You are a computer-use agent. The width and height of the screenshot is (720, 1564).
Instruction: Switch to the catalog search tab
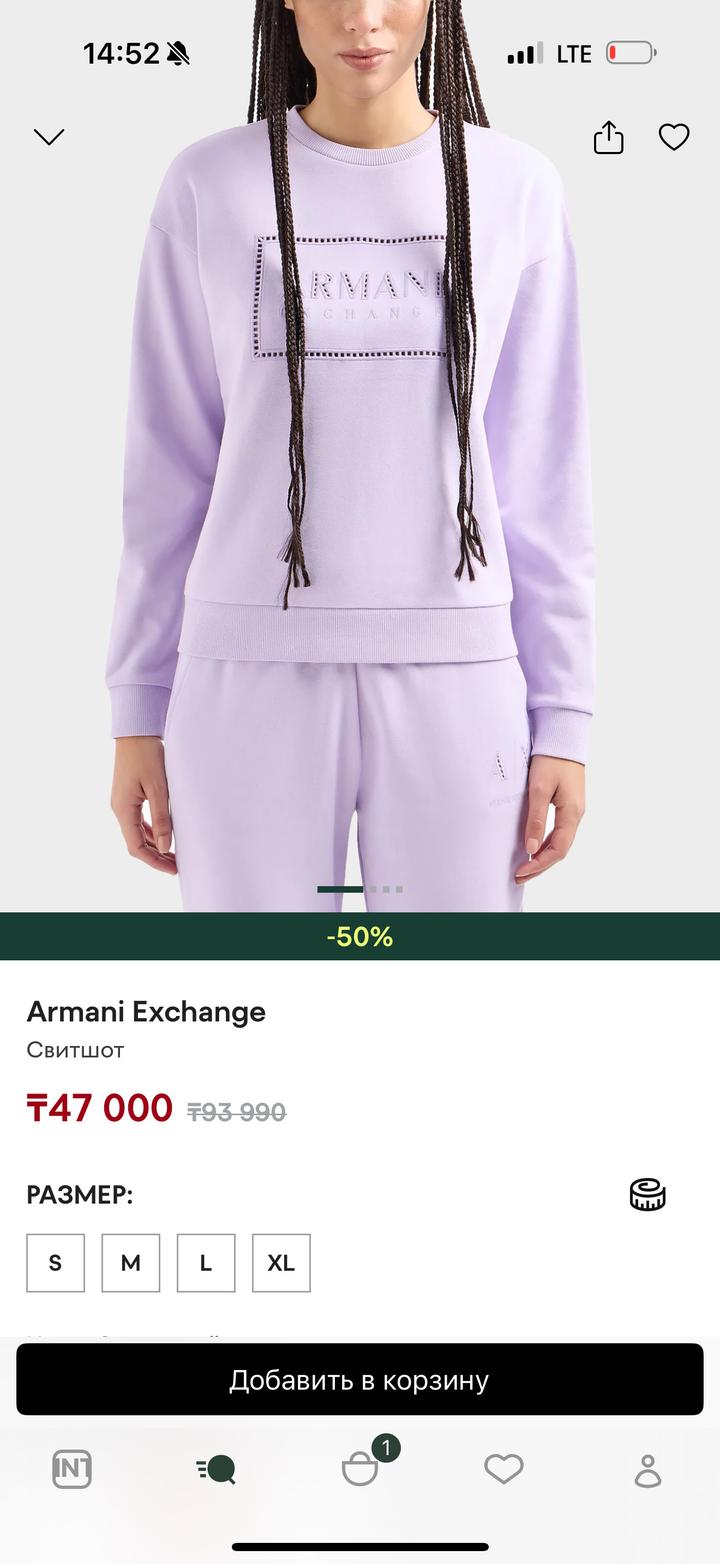pos(216,1470)
